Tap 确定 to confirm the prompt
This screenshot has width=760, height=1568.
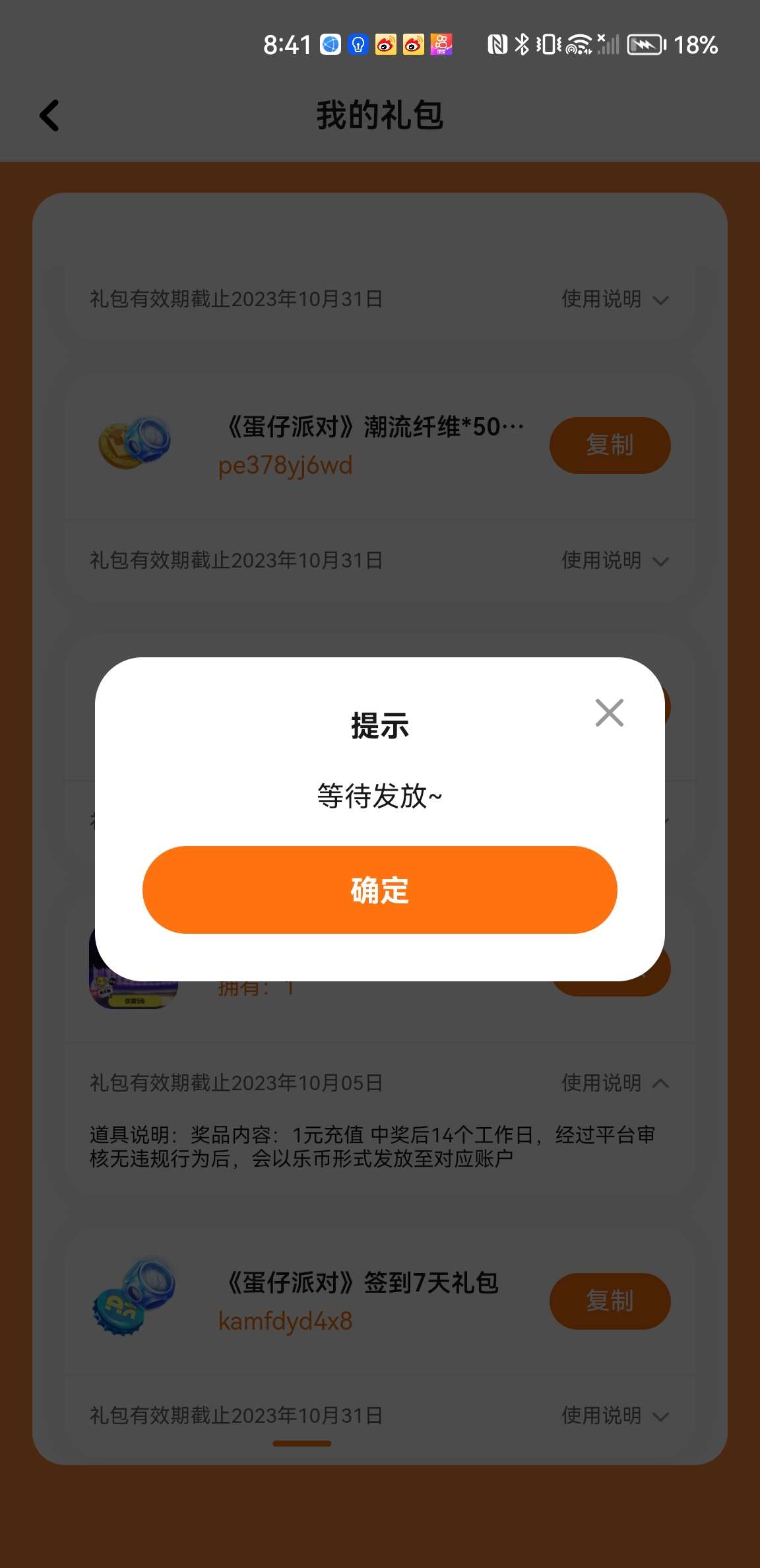(x=379, y=890)
